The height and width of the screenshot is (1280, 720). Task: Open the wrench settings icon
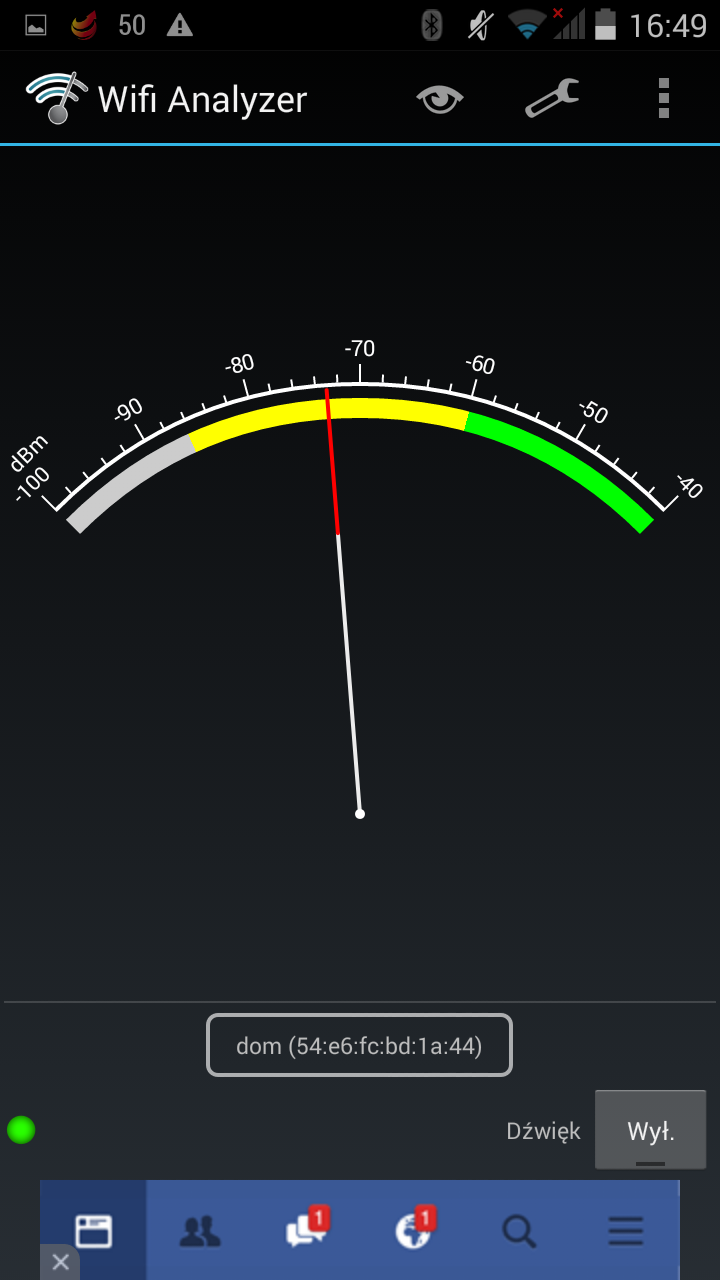552,98
